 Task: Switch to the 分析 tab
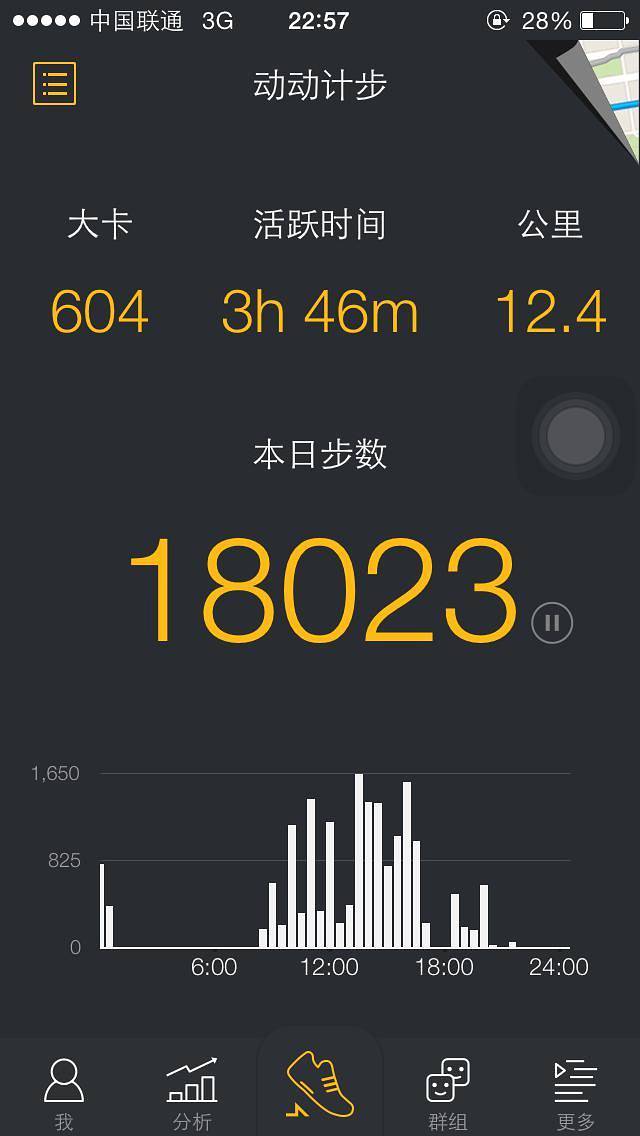click(x=192, y=1092)
